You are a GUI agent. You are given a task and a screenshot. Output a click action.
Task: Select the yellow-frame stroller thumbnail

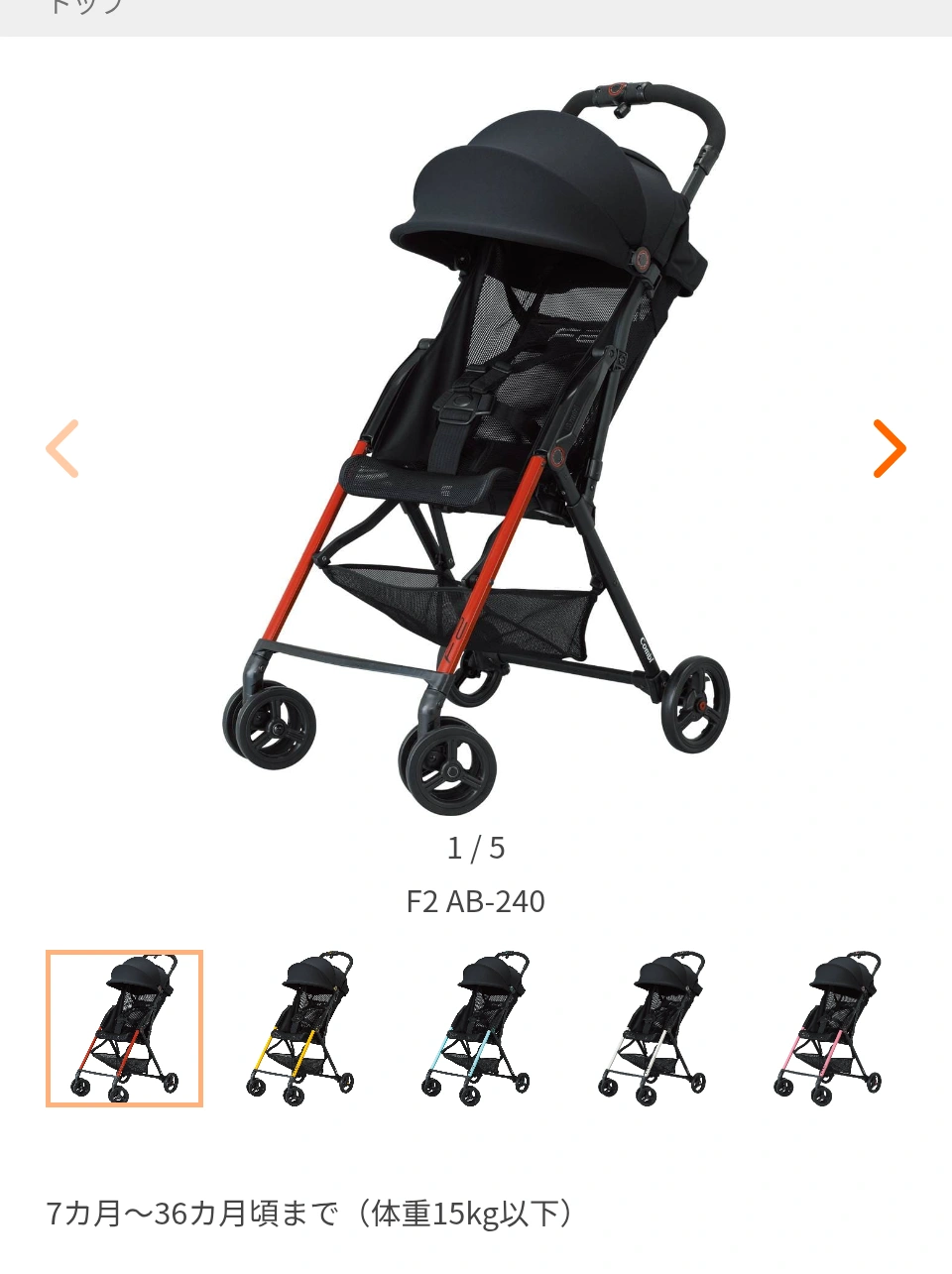[x=299, y=1028]
